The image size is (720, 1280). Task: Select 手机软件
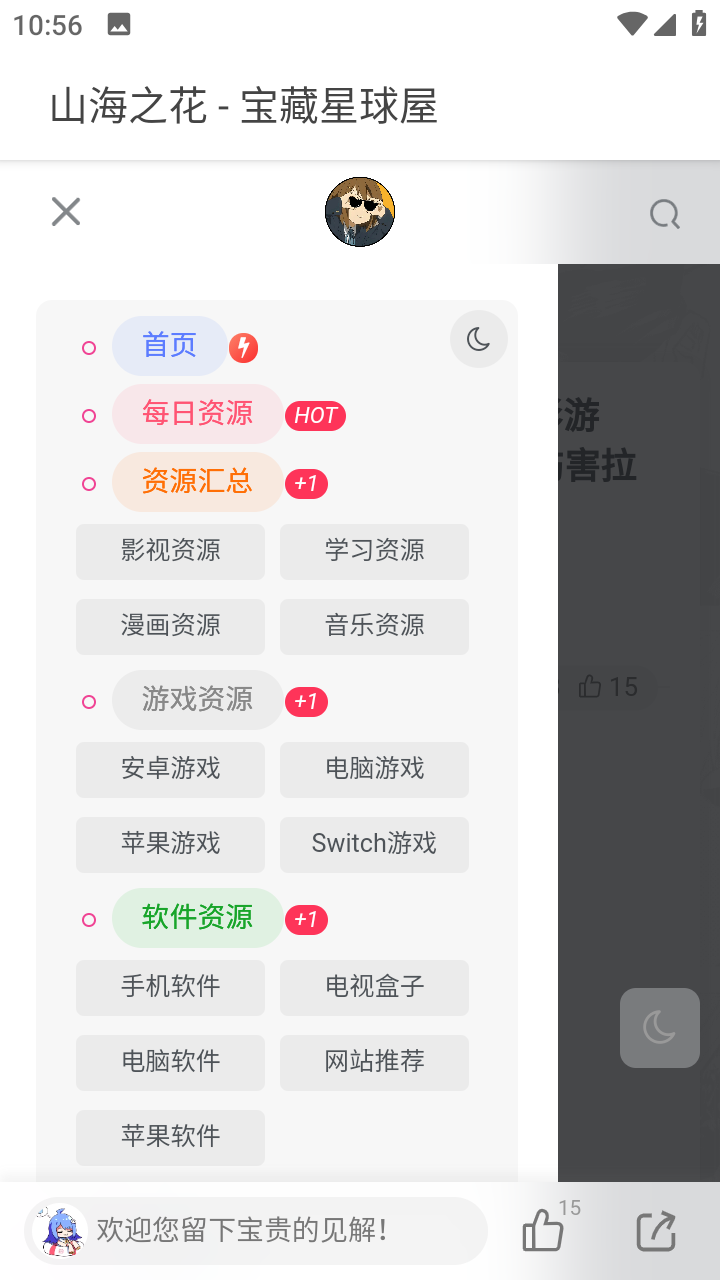170,988
